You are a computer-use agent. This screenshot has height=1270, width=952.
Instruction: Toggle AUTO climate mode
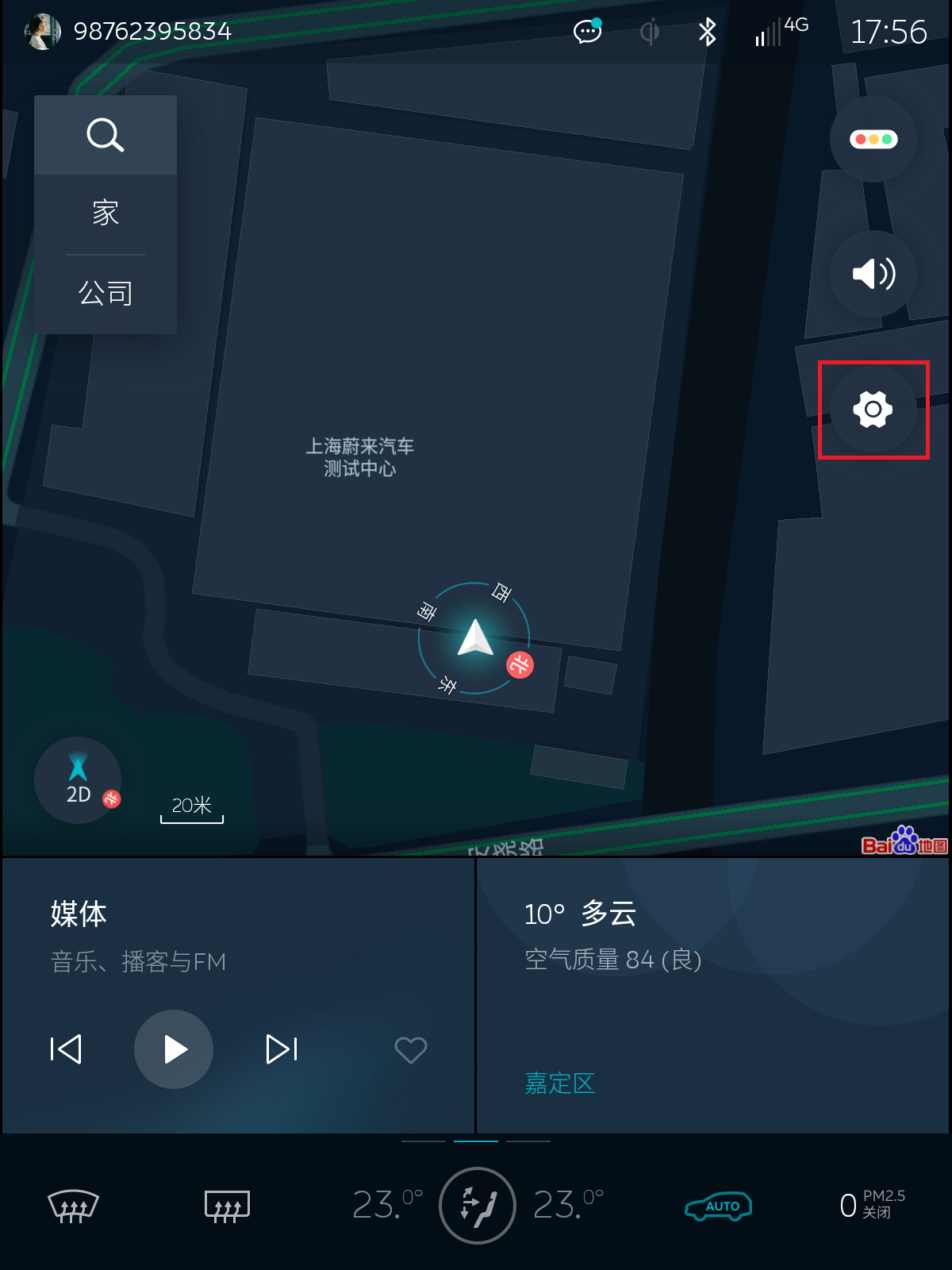pyautogui.click(x=719, y=1206)
